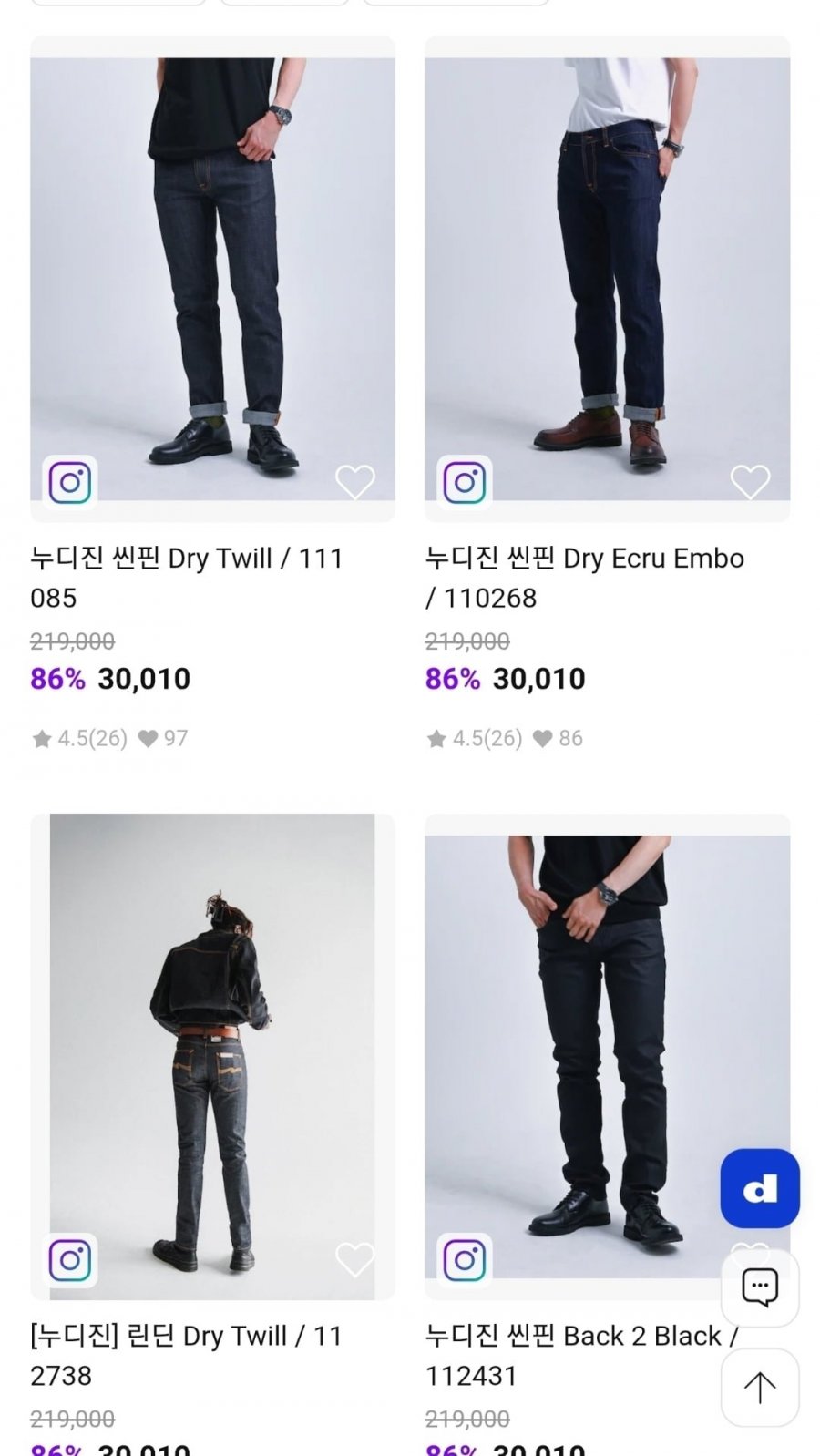The width and height of the screenshot is (820, 1456).
Task: Like the Dry Twill 111085 jeans
Action: [355, 481]
